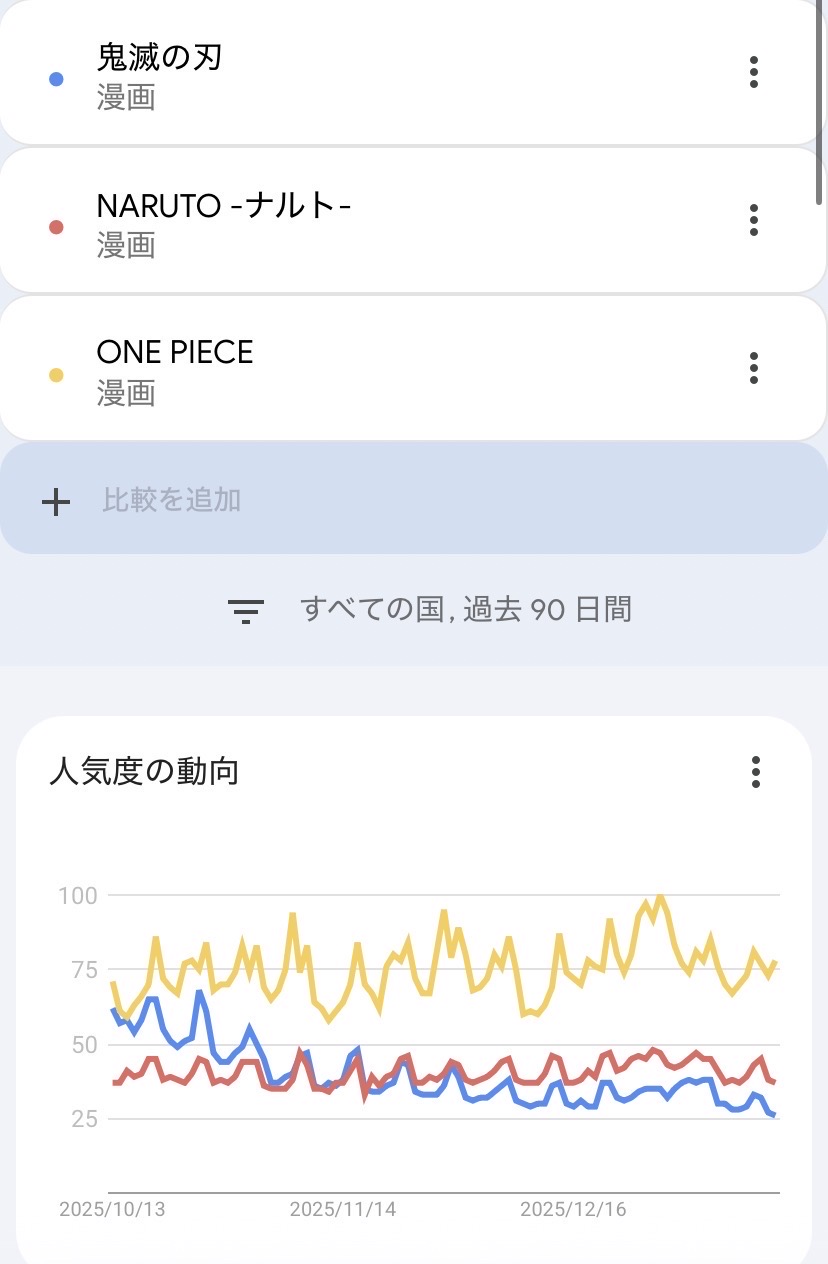Viewport: 828px width, 1264px height.
Task: Open the 人気度の動向 chart overflow menu
Action: click(x=756, y=772)
